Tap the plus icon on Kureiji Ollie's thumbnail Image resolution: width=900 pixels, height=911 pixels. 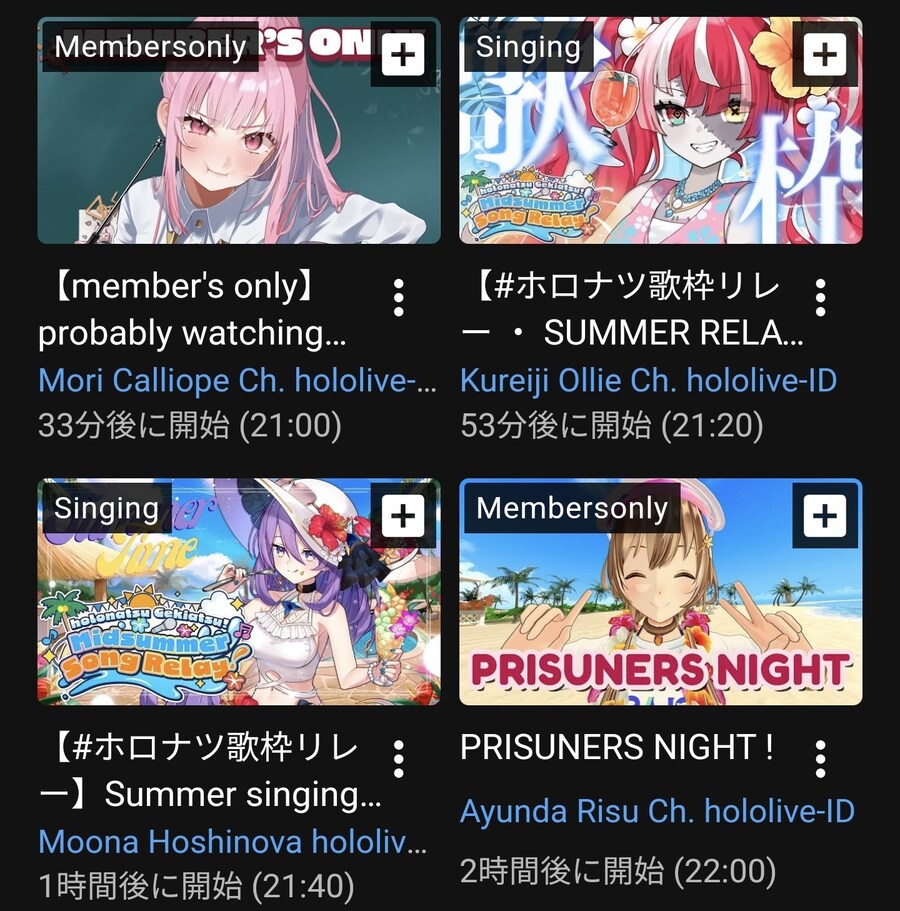point(824,54)
